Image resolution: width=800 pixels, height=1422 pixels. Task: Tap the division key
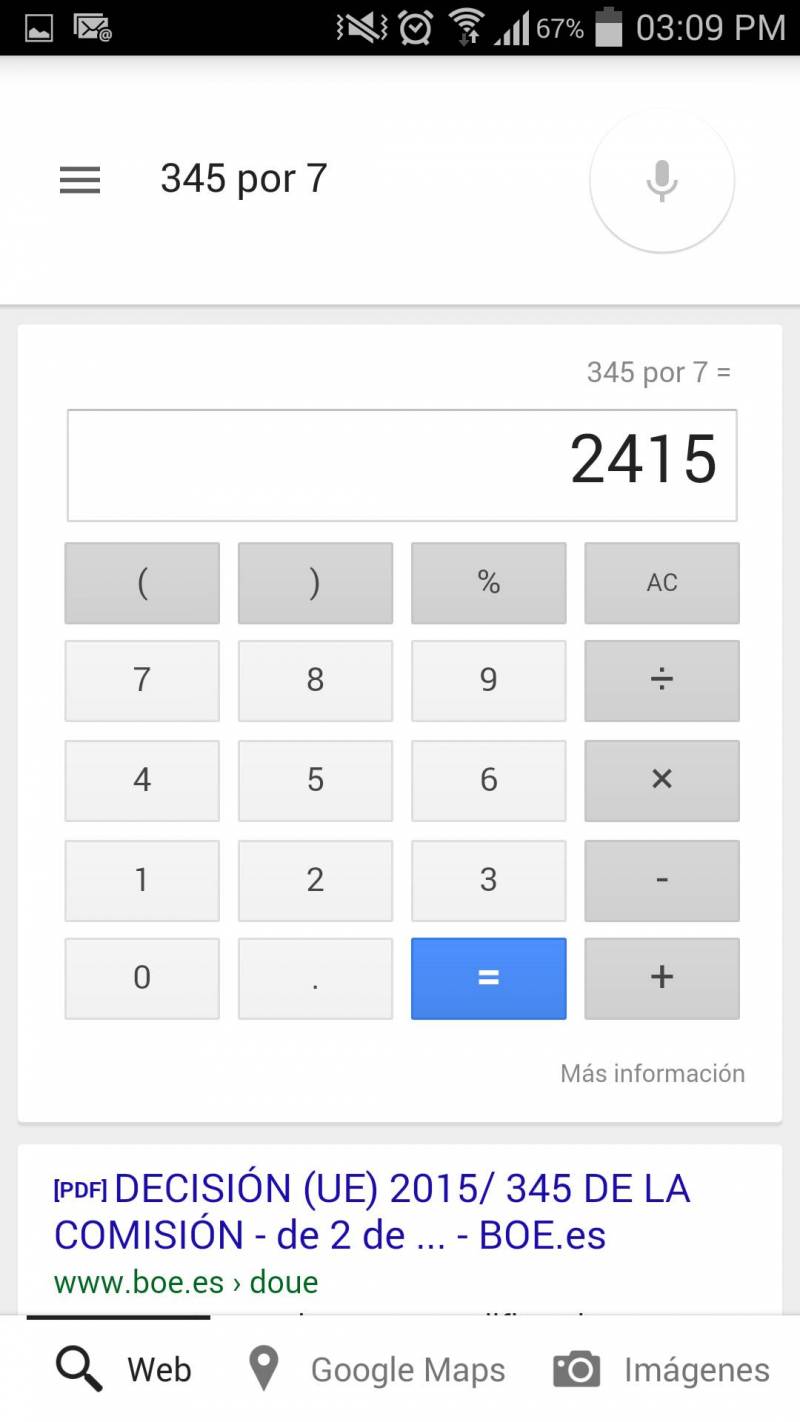tap(662, 681)
